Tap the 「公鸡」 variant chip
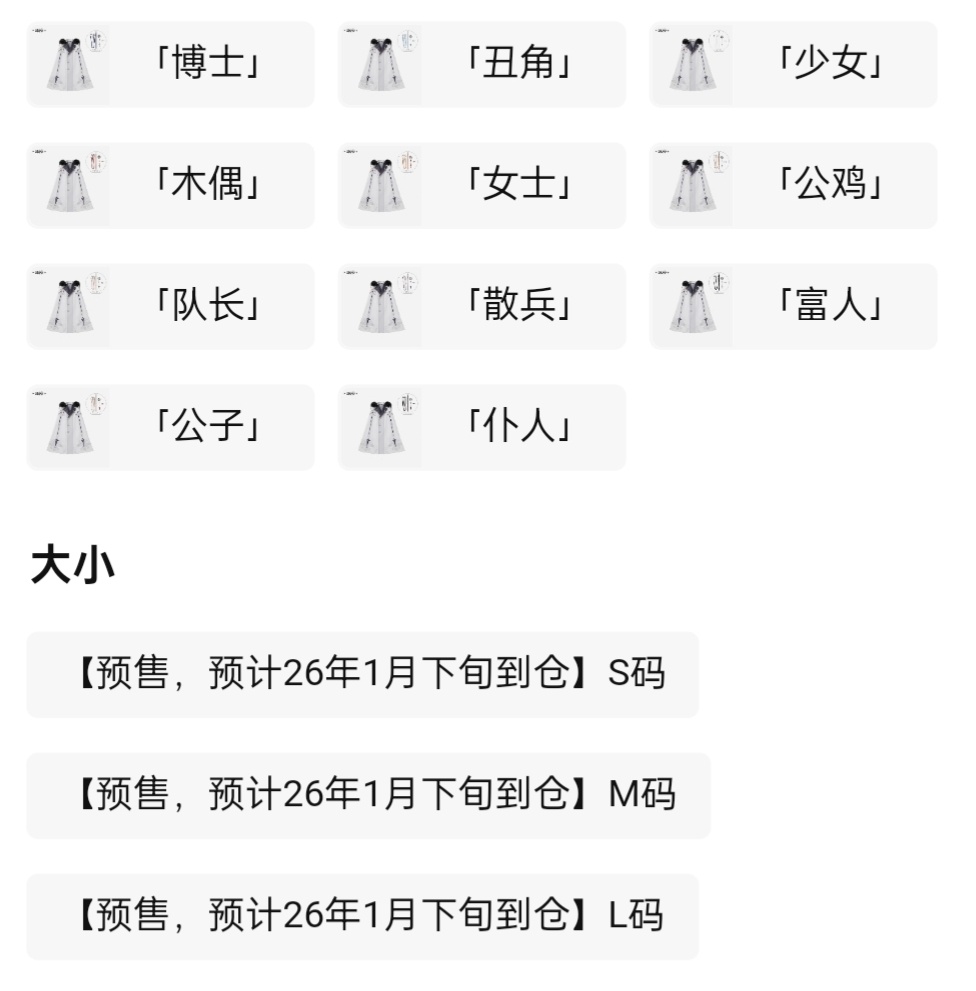Image resolution: width=976 pixels, height=991 pixels. [793, 185]
